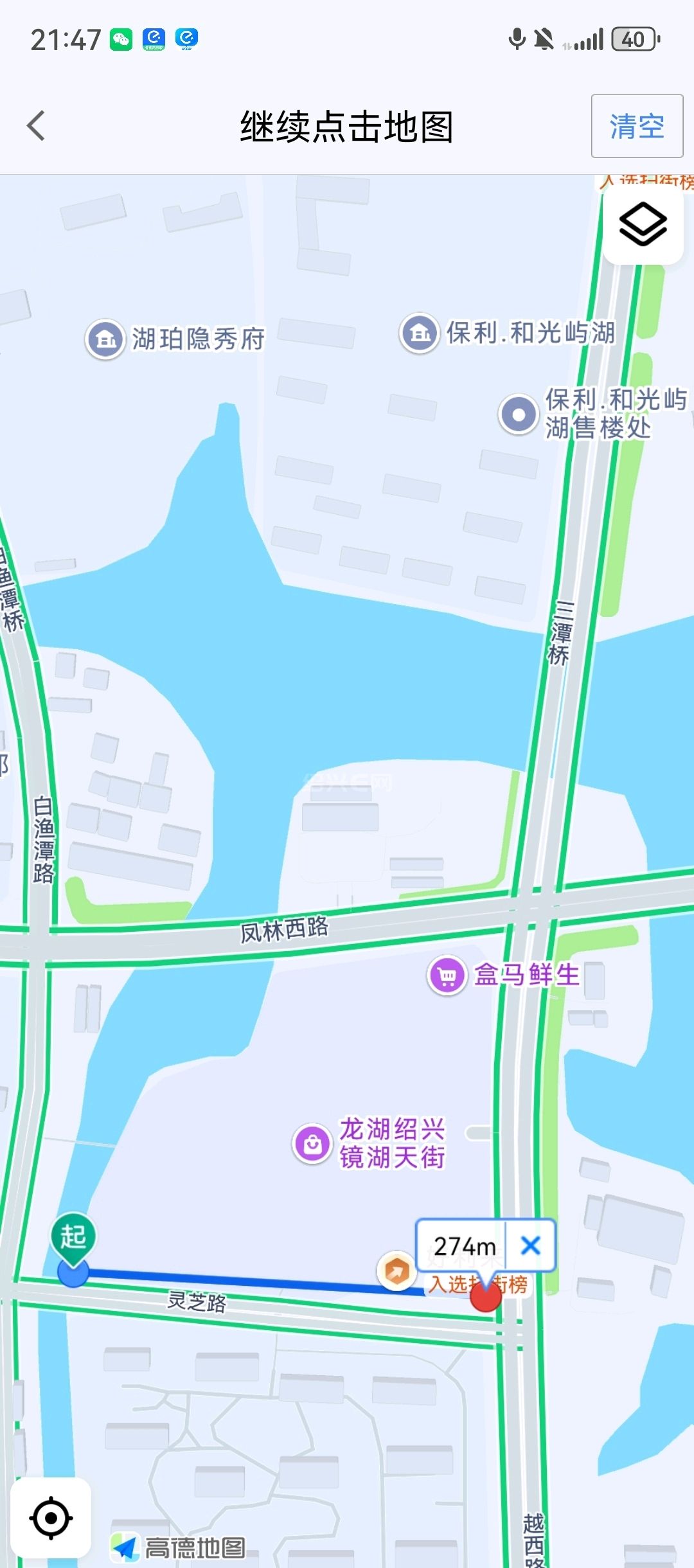Remove the 274m distance measurement point
Screen dimensions: 694x1568
530,1245
